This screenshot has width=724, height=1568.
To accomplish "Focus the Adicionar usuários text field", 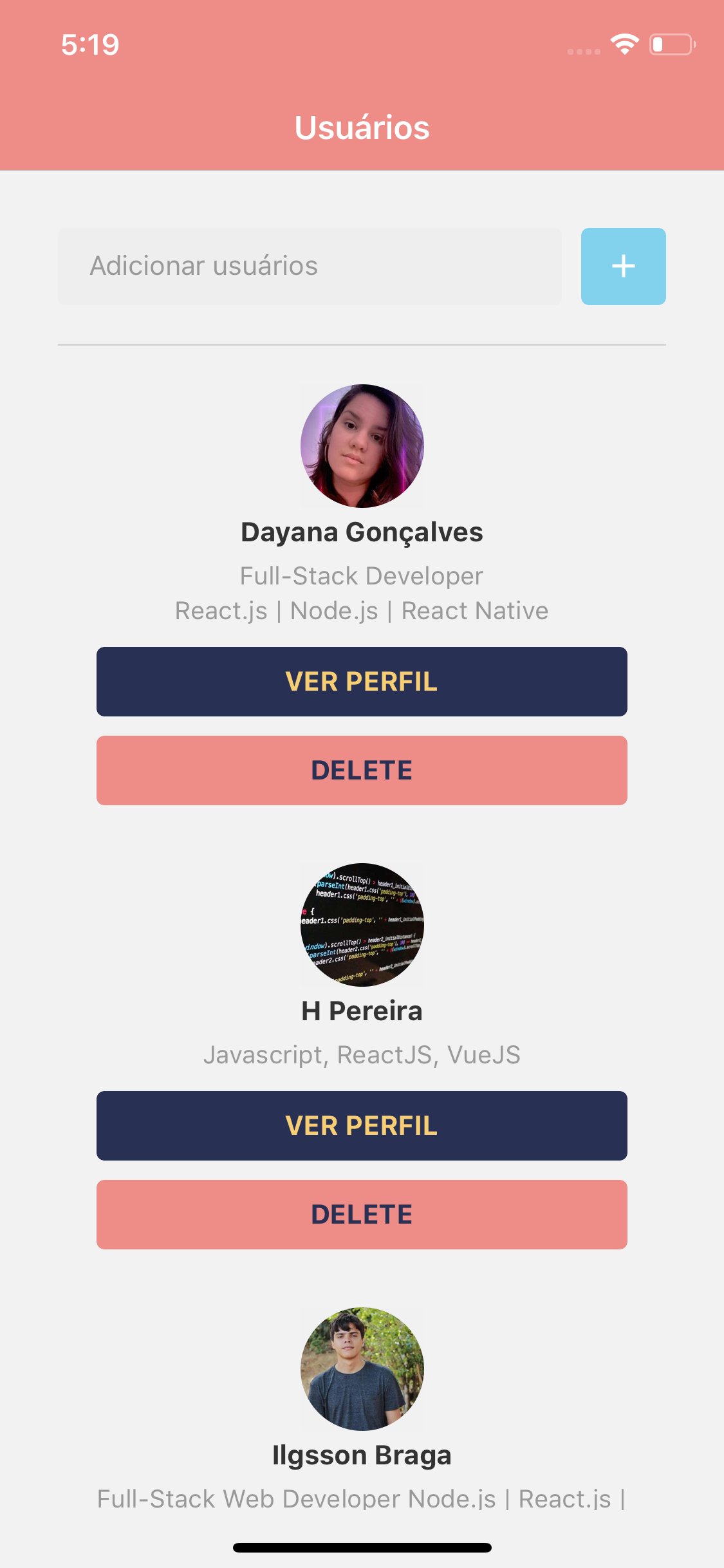I will [310, 266].
